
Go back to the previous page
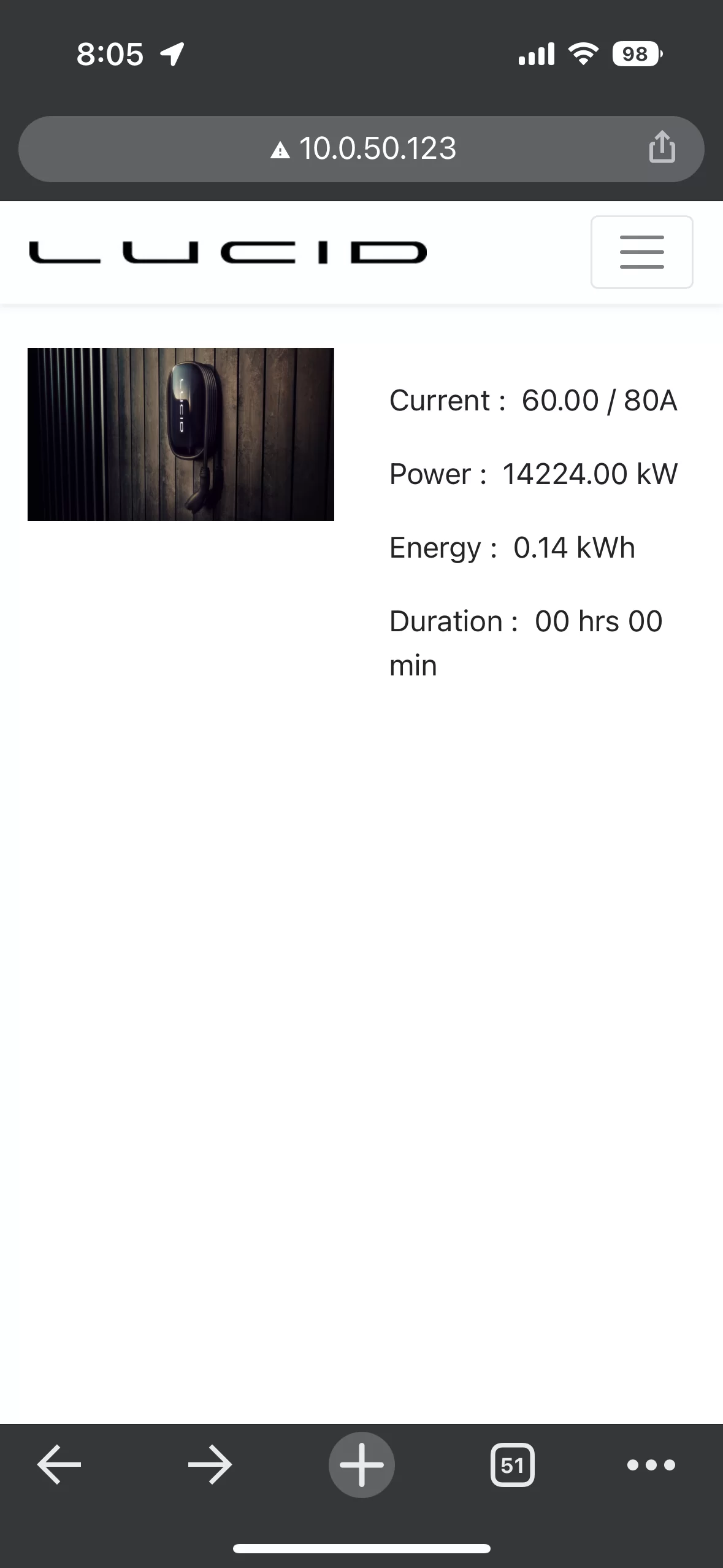[59, 1465]
